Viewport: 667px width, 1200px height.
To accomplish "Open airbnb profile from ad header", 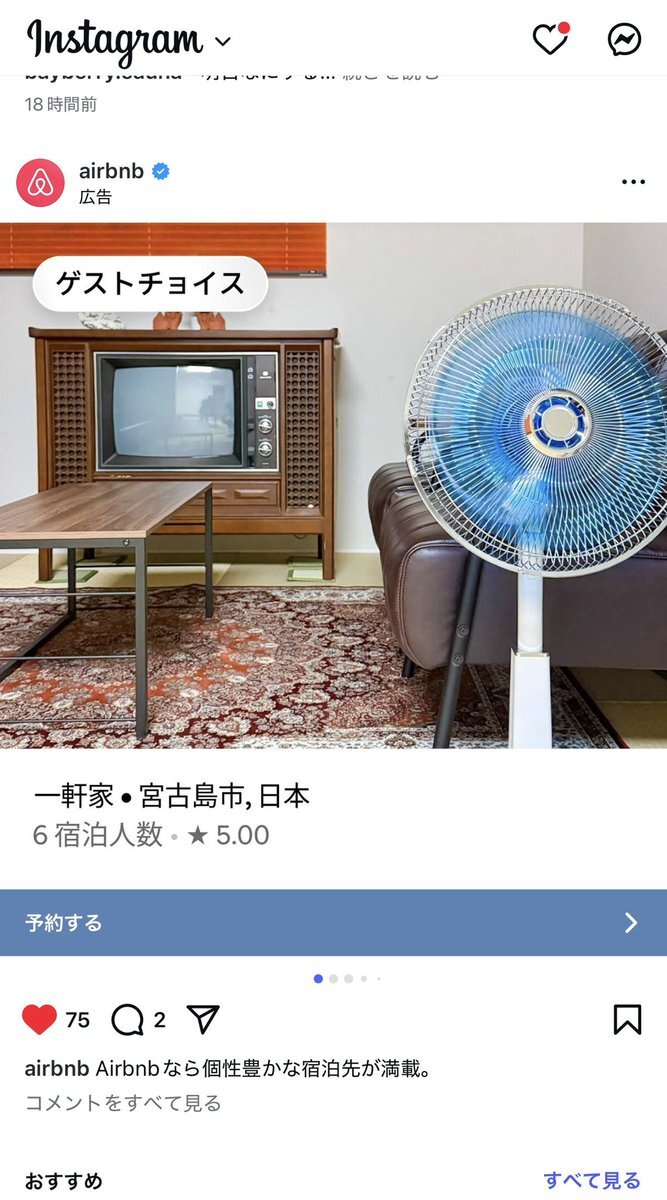I will 111,172.
